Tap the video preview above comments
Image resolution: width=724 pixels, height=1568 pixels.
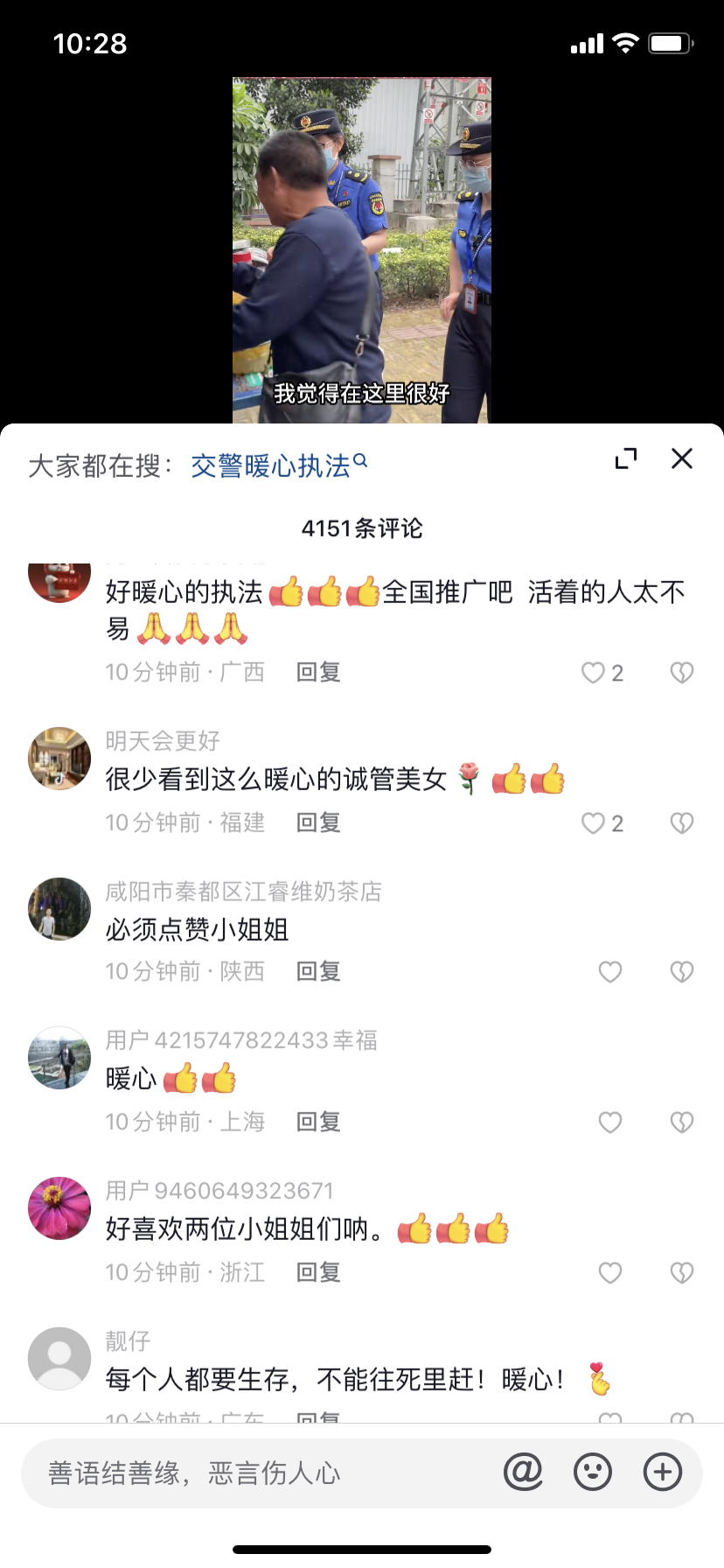(361, 249)
